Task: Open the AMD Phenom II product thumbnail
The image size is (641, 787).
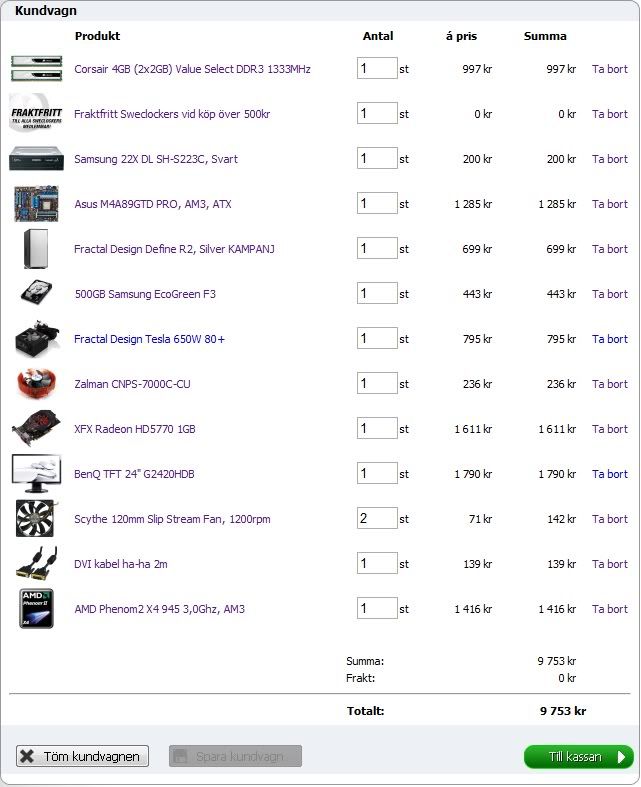Action: pyautogui.click(x=36, y=608)
